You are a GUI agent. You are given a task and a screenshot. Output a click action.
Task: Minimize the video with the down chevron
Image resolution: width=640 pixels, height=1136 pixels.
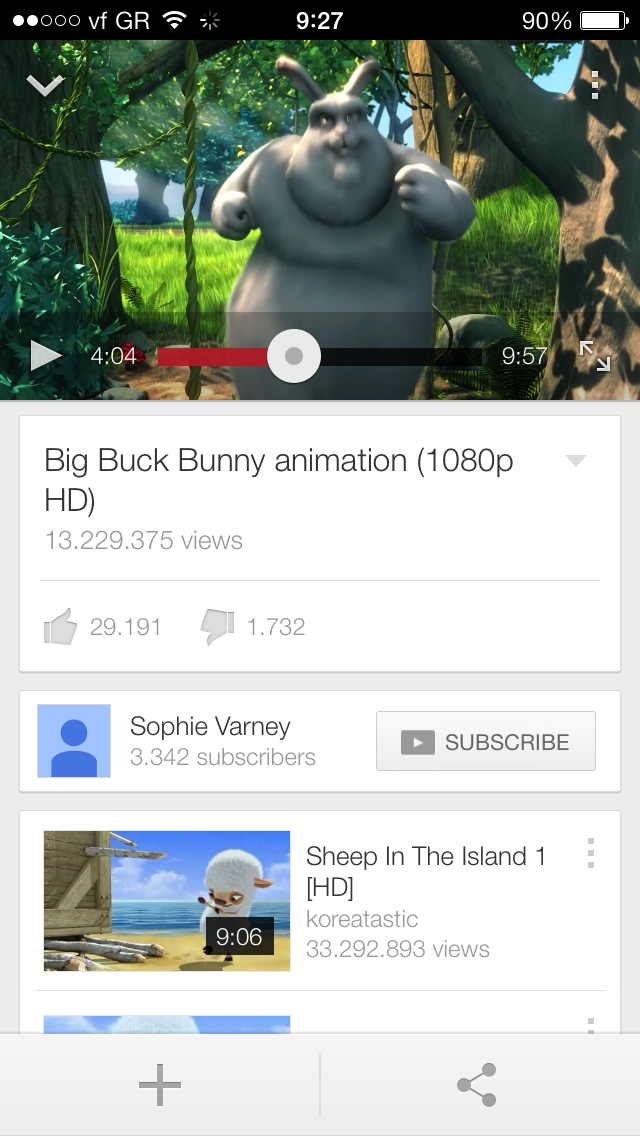[45, 86]
